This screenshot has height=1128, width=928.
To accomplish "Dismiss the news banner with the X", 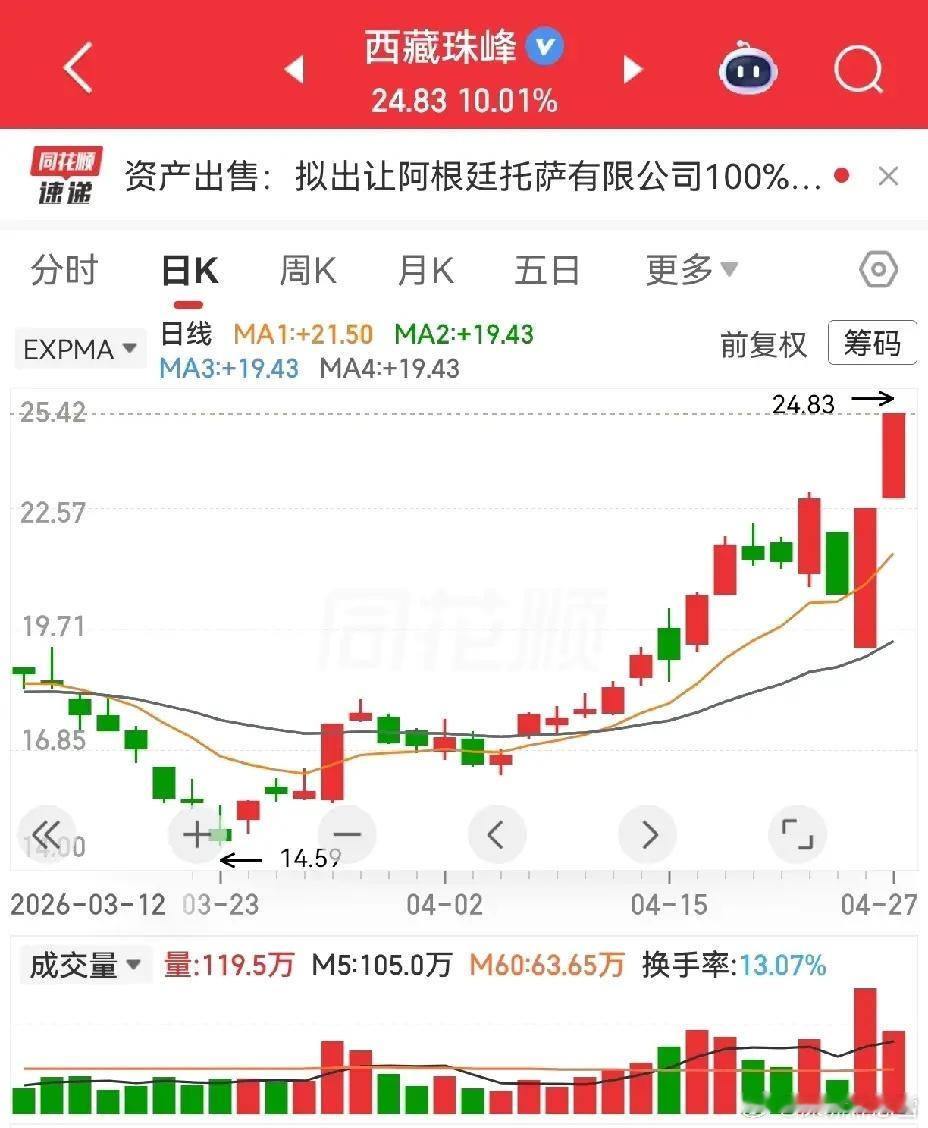I will tap(888, 175).
